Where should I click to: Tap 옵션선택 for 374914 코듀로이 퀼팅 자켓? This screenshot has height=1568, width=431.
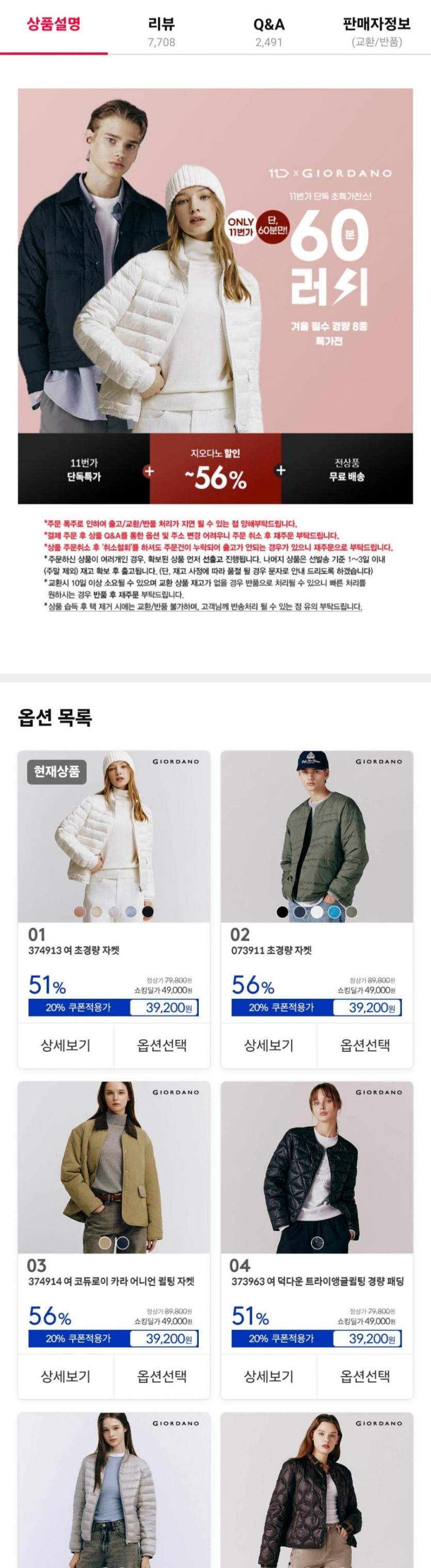tap(162, 1377)
